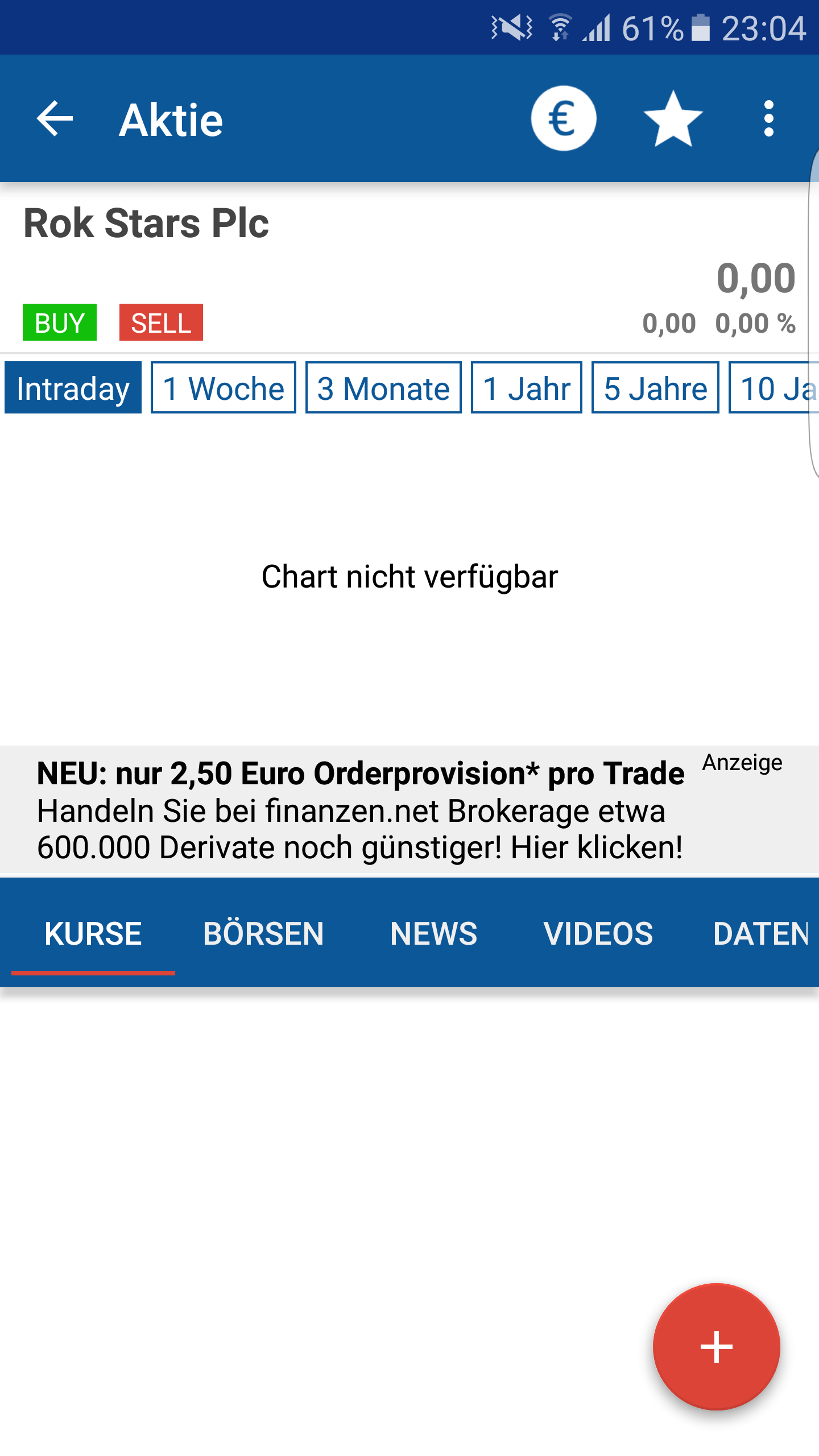
Task: Switch chart to 5 Jahre view
Action: coord(654,388)
